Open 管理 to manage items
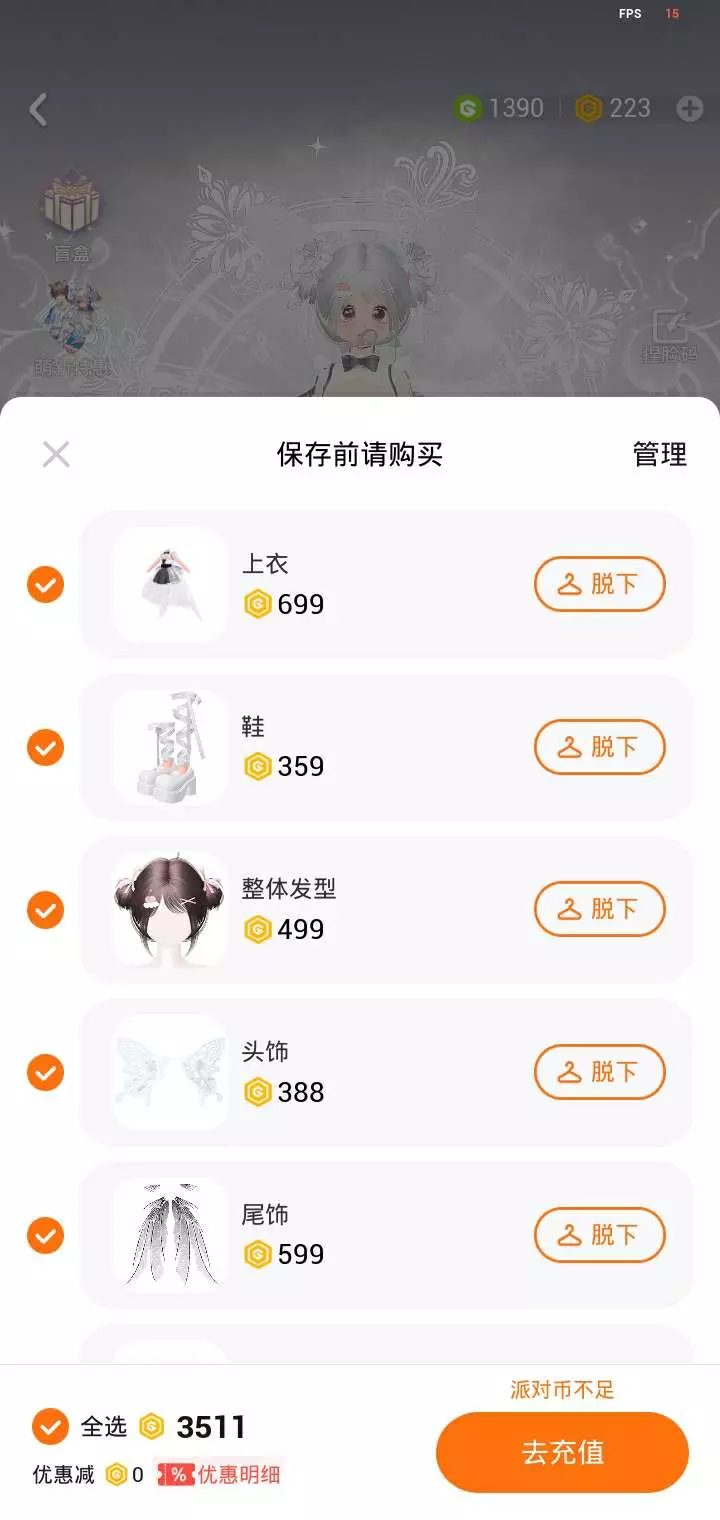The height and width of the screenshot is (1520, 720). pyautogui.click(x=659, y=454)
